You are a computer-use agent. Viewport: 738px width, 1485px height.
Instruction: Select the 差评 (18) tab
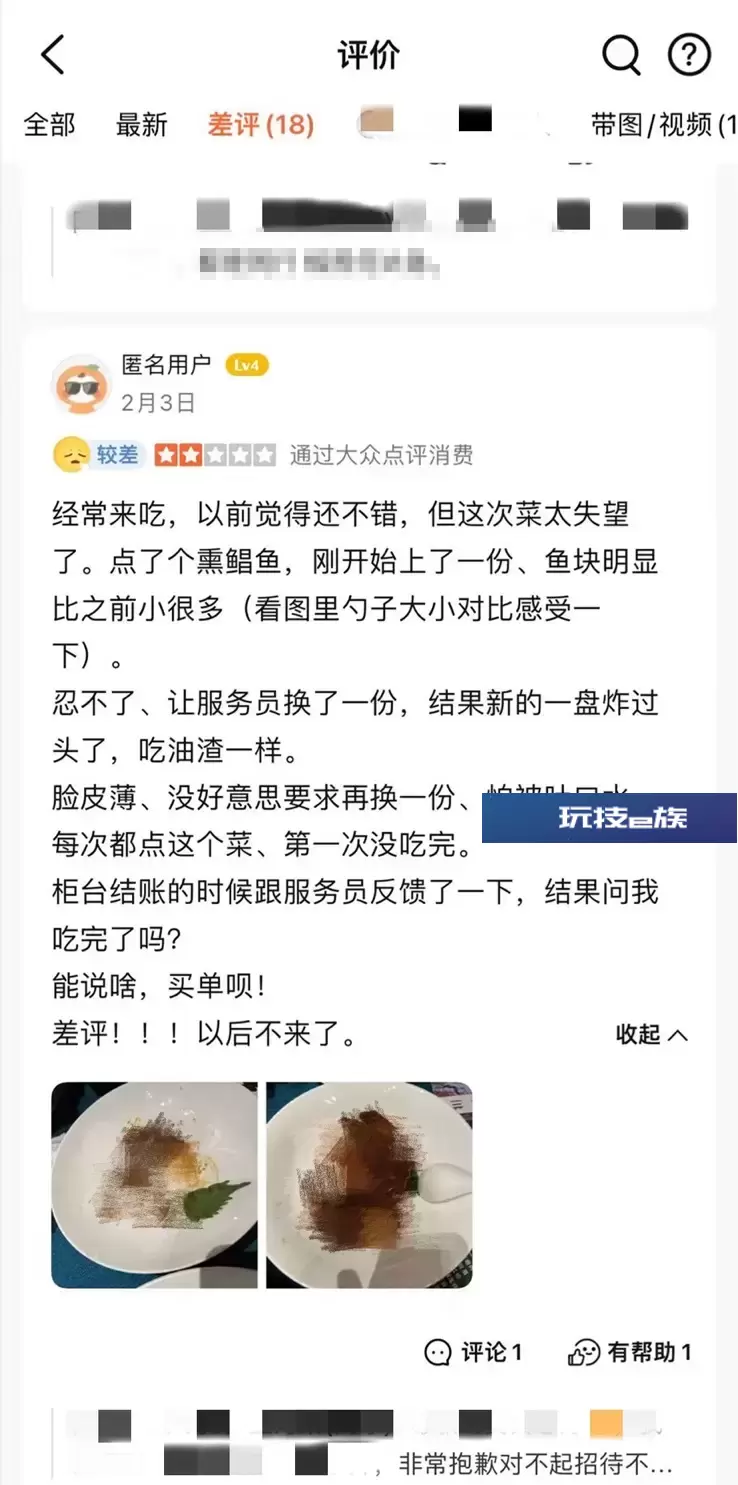coord(261,125)
